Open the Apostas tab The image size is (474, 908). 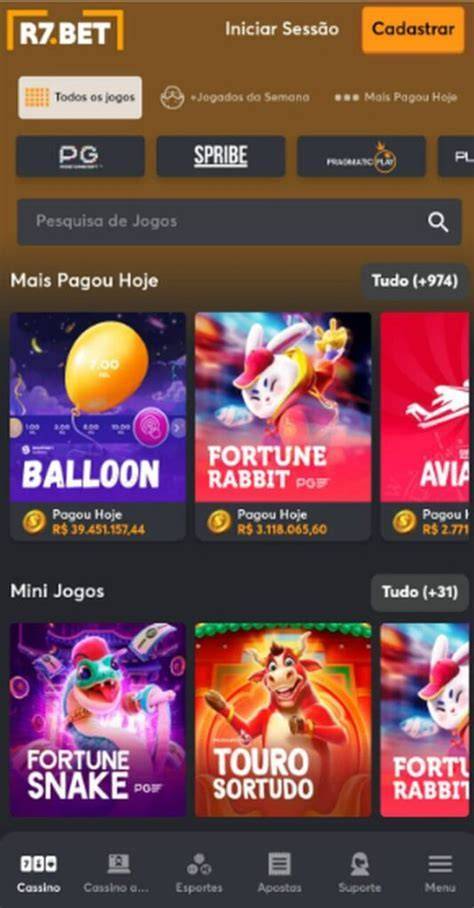(280, 873)
